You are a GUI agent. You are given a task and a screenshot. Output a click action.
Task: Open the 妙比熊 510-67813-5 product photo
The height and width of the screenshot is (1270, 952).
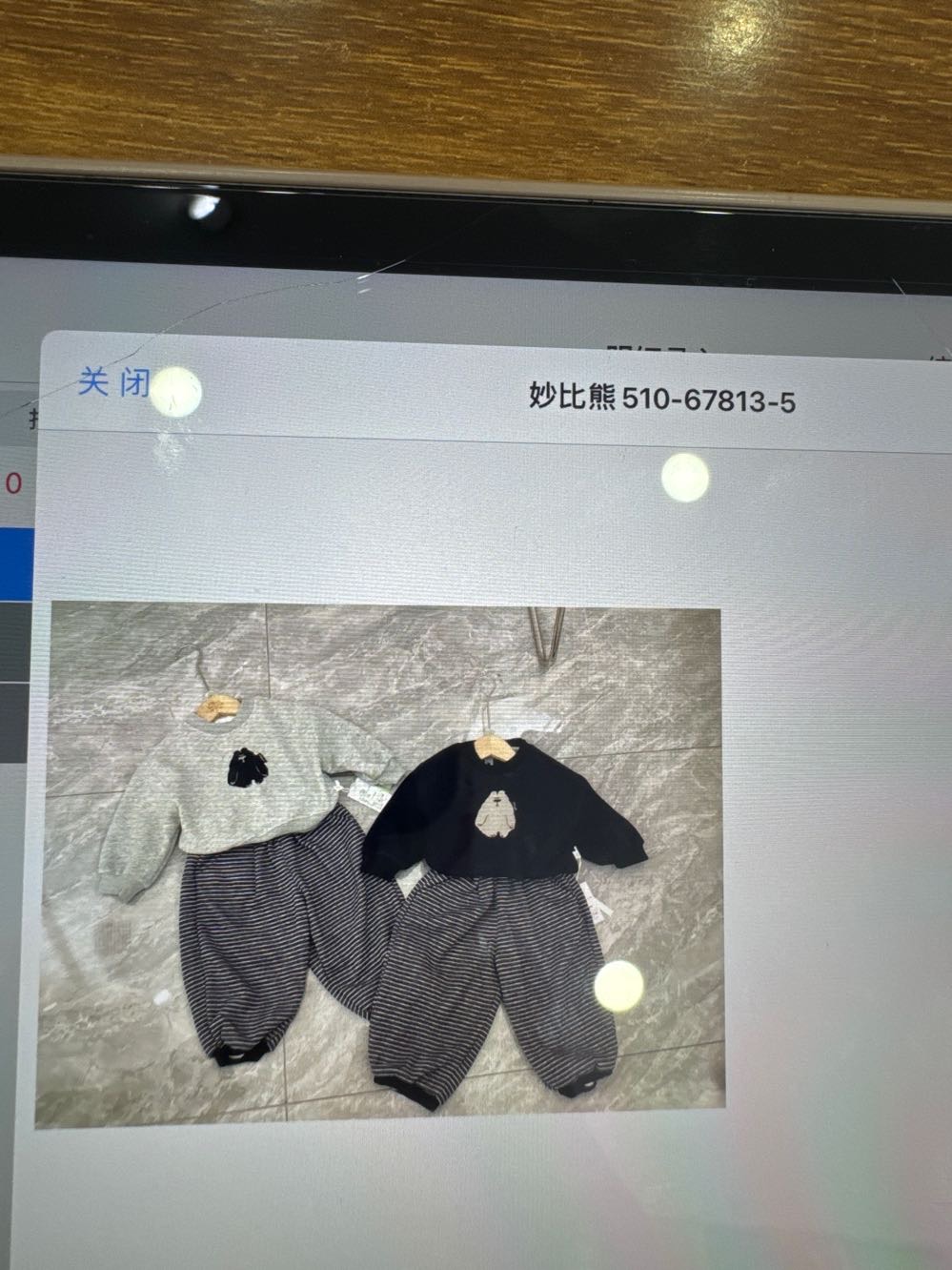coord(381,863)
